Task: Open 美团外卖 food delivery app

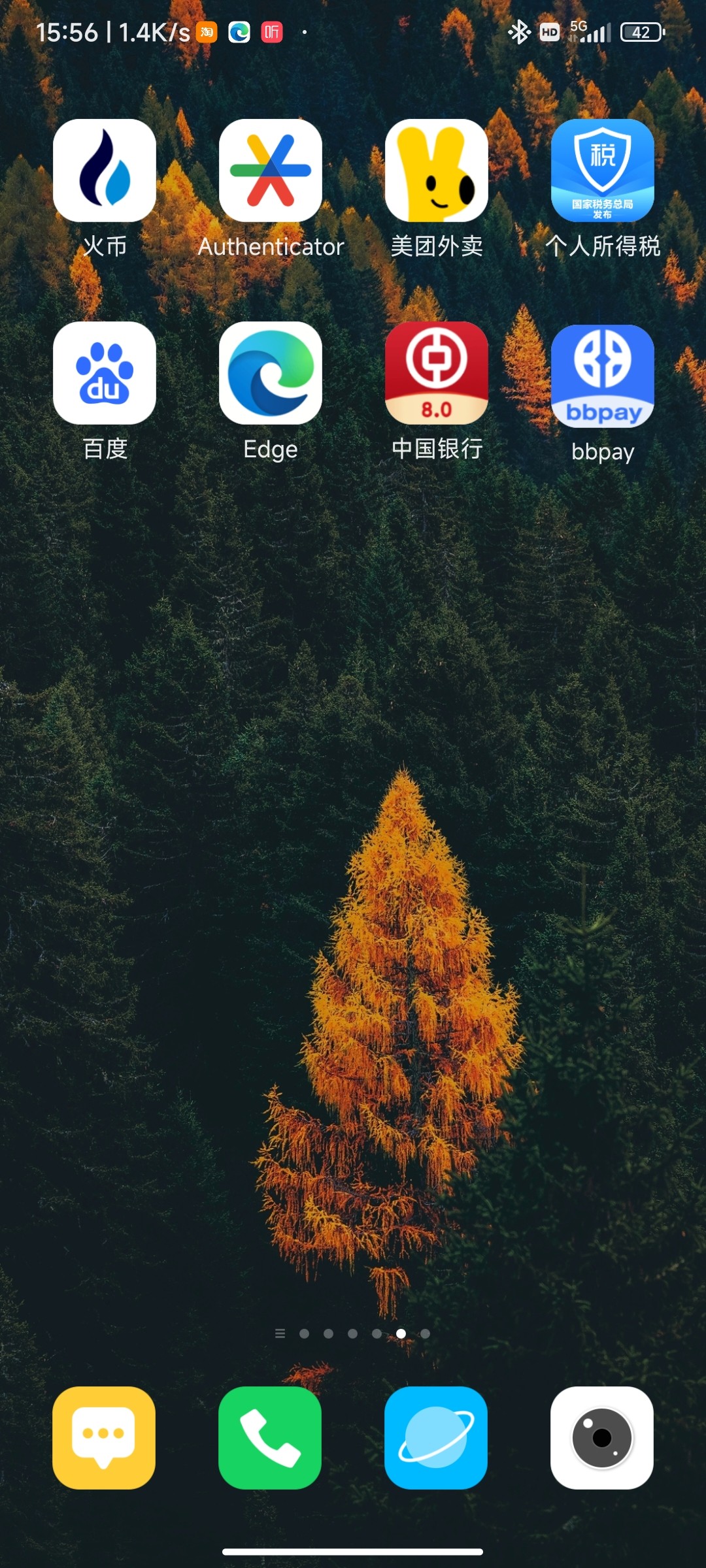Action: (x=435, y=171)
